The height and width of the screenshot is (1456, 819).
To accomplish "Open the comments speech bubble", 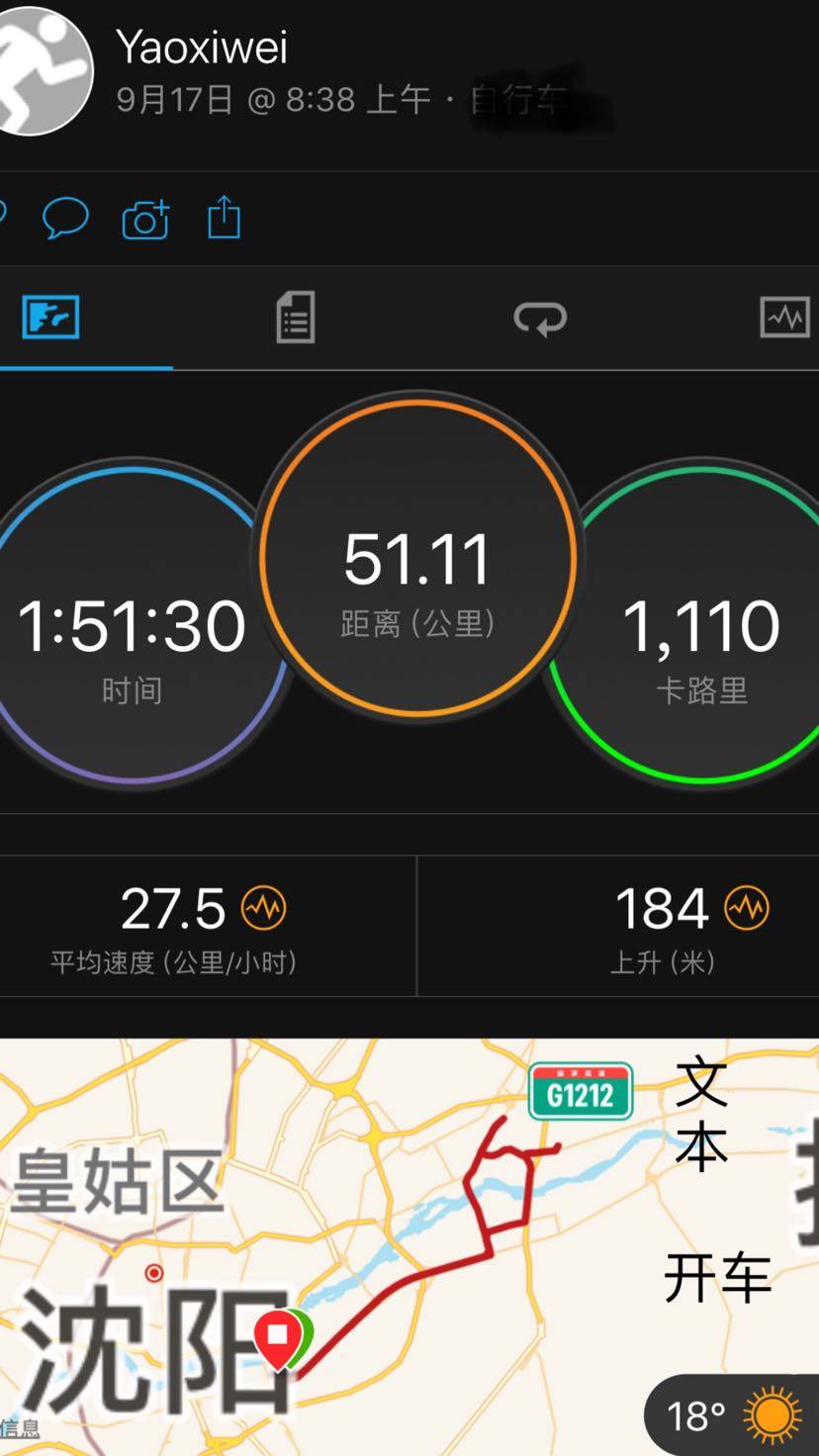I will point(65,218).
